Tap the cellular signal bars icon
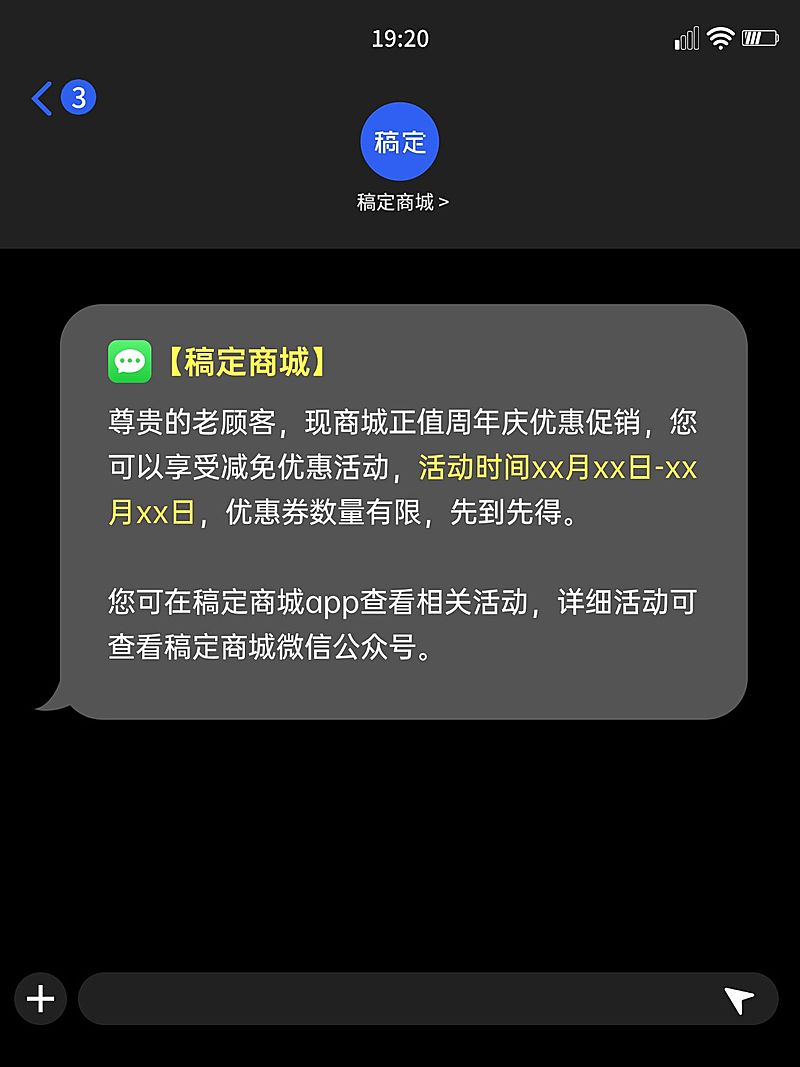800x1067 pixels. [686, 40]
